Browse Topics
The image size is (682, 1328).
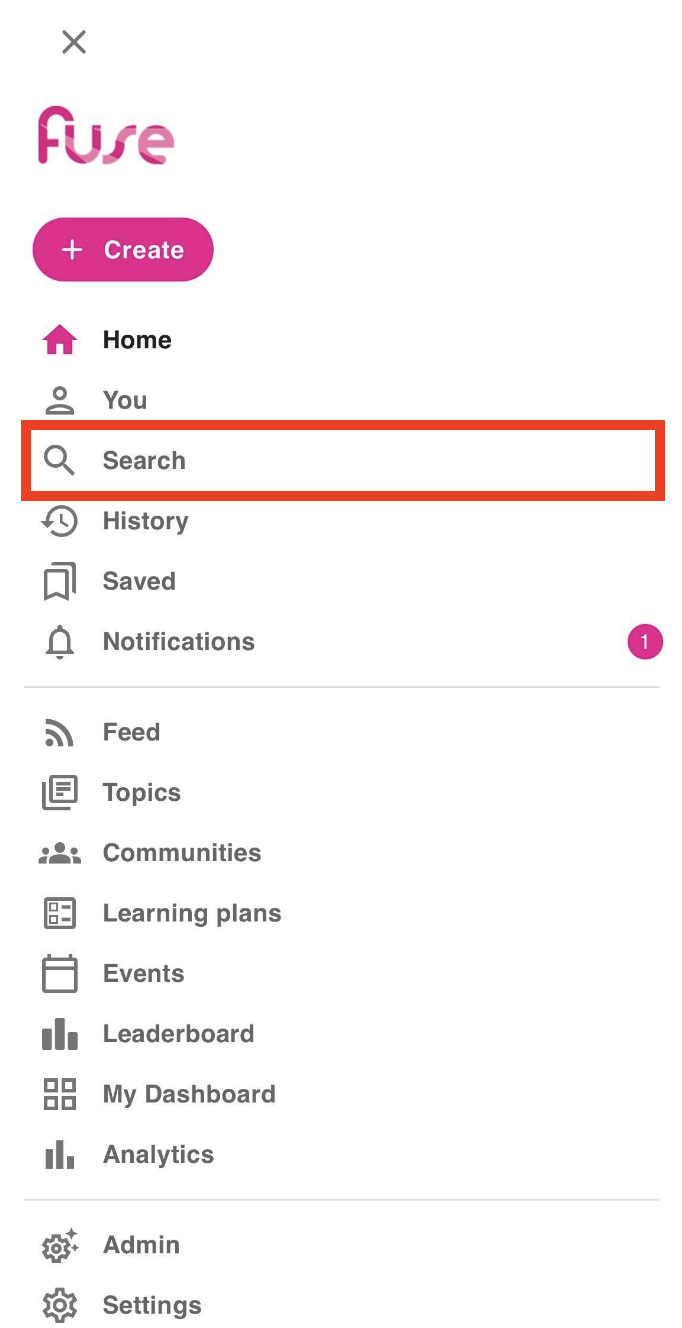[x=141, y=793]
